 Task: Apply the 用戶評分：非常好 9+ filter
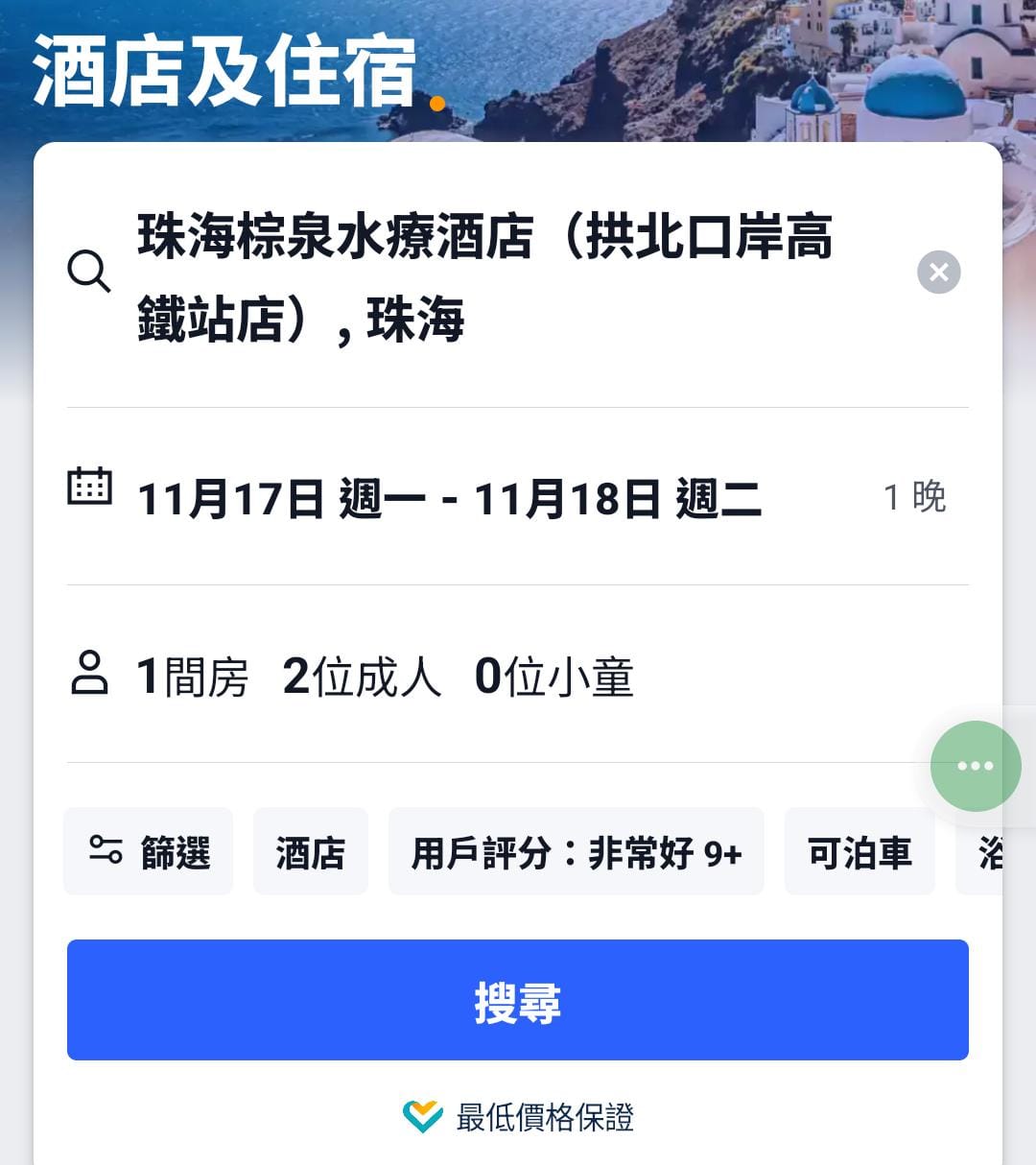(x=576, y=852)
